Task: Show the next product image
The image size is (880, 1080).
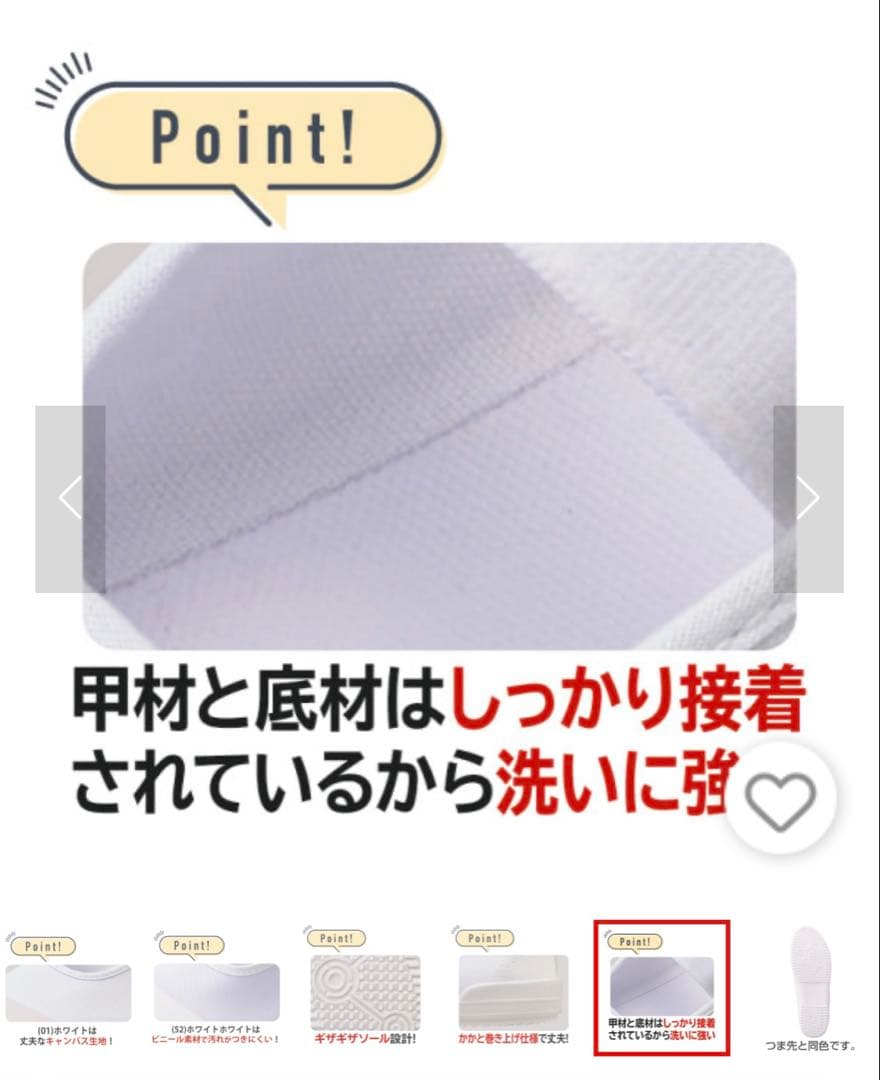Action: pyautogui.click(x=808, y=498)
